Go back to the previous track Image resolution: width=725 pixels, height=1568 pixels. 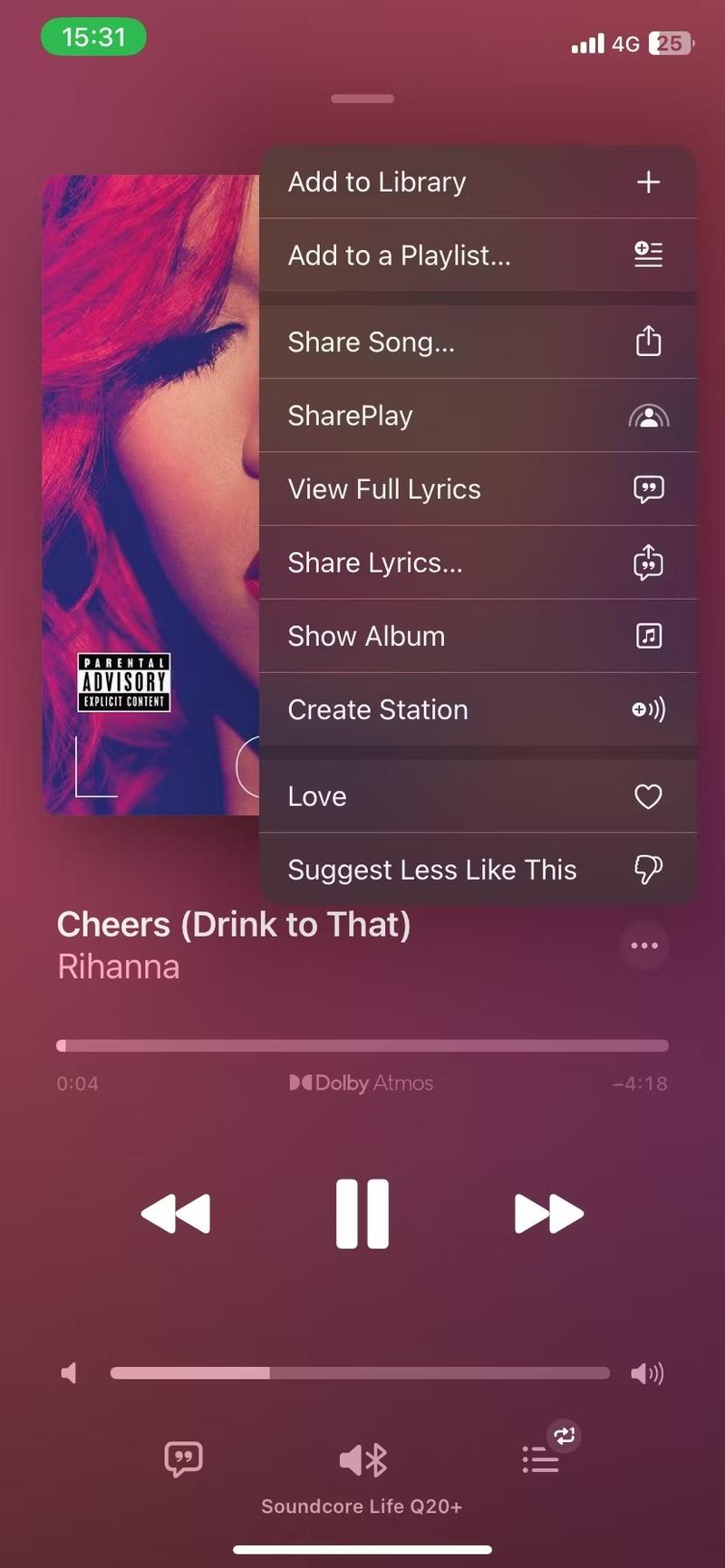click(x=176, y=1214)
